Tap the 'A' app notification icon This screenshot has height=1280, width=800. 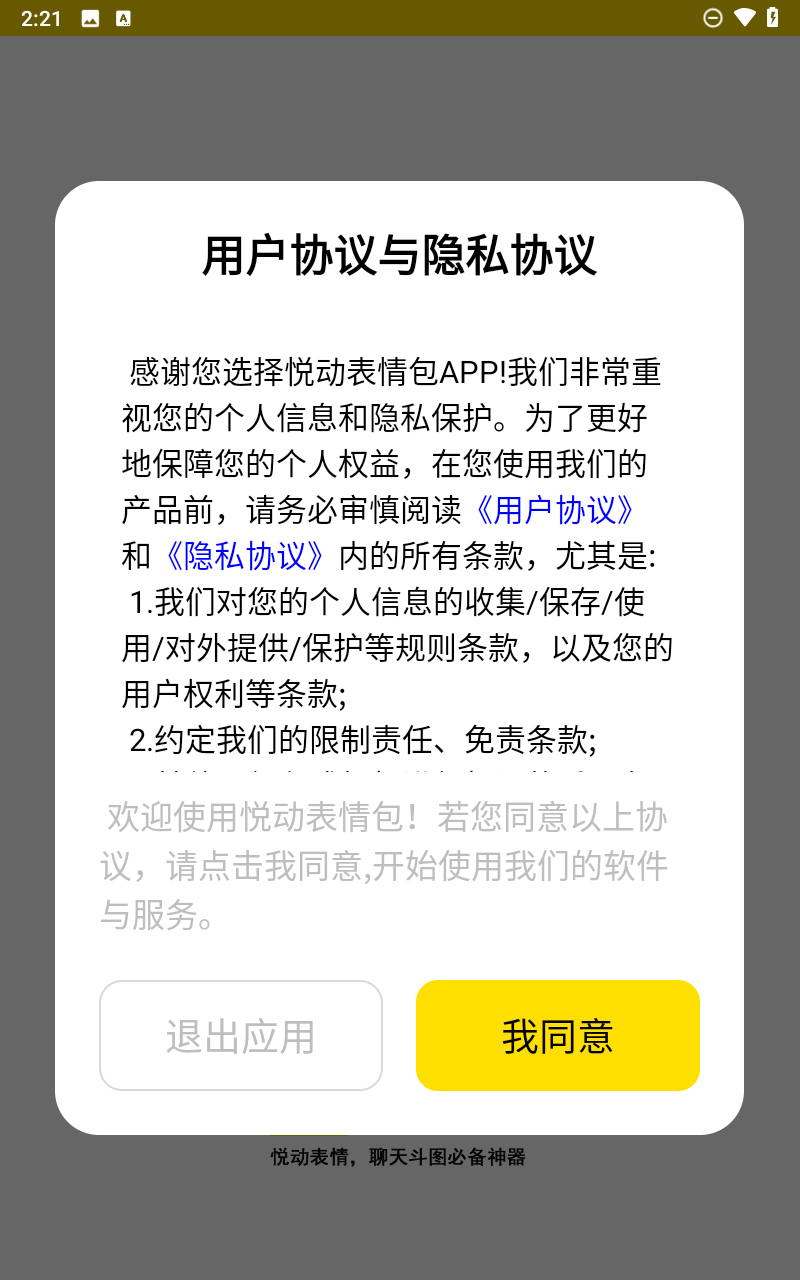[x=122, y=17]
